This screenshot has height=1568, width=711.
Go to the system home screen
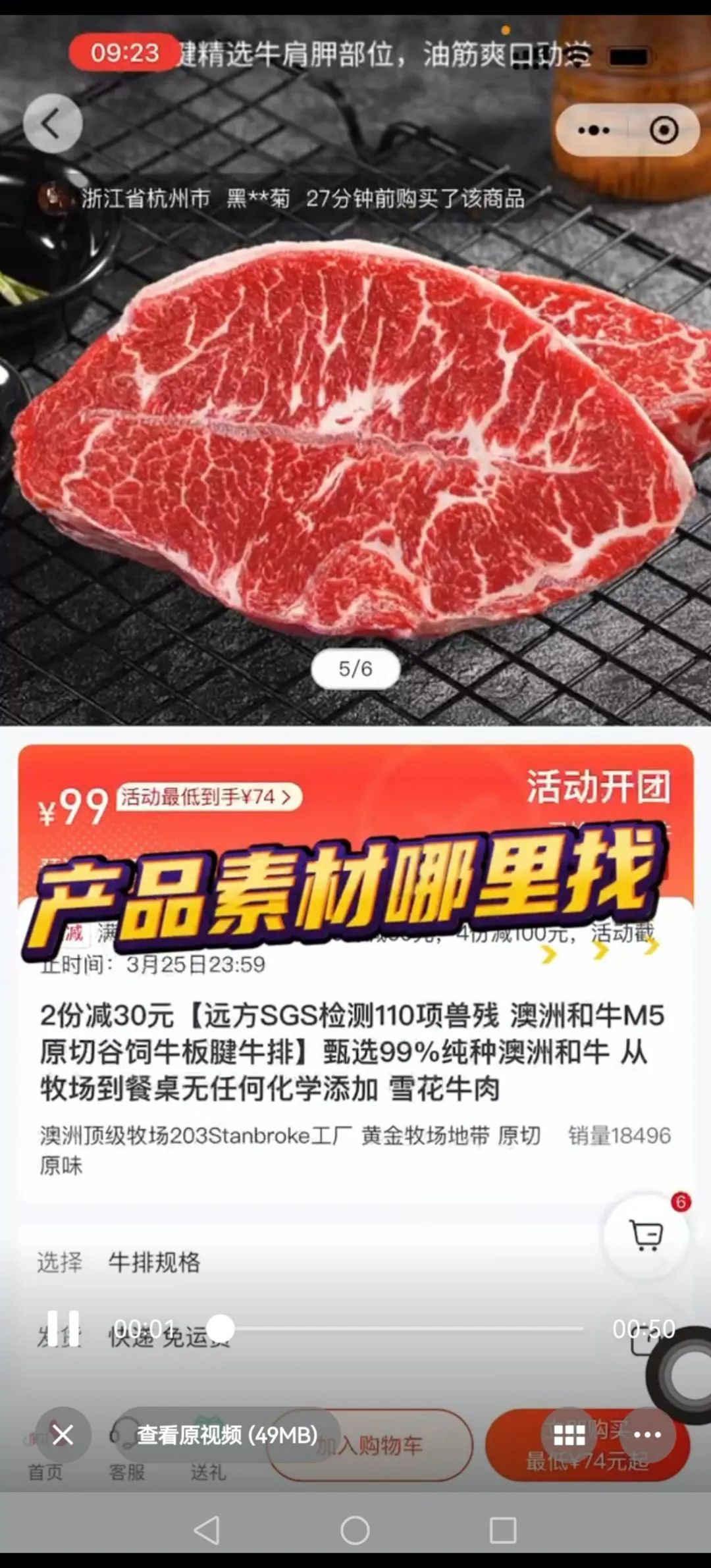click(x=355, y=1530)
